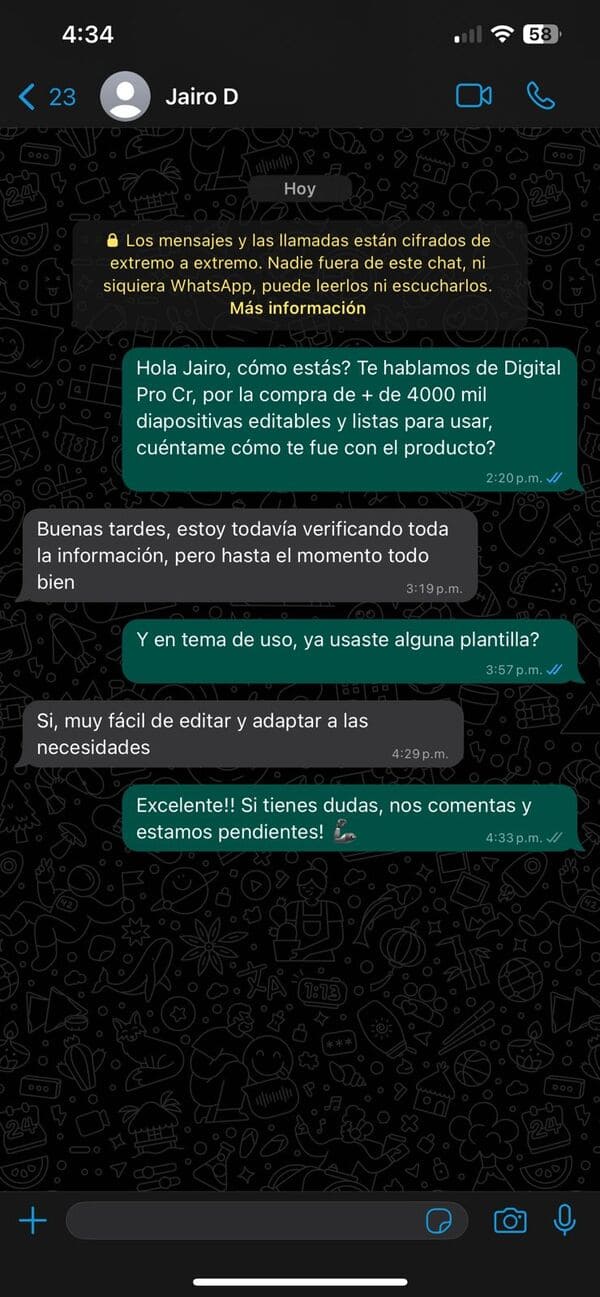Tap the microphone to record voice message

click(x=565, y=1220)
